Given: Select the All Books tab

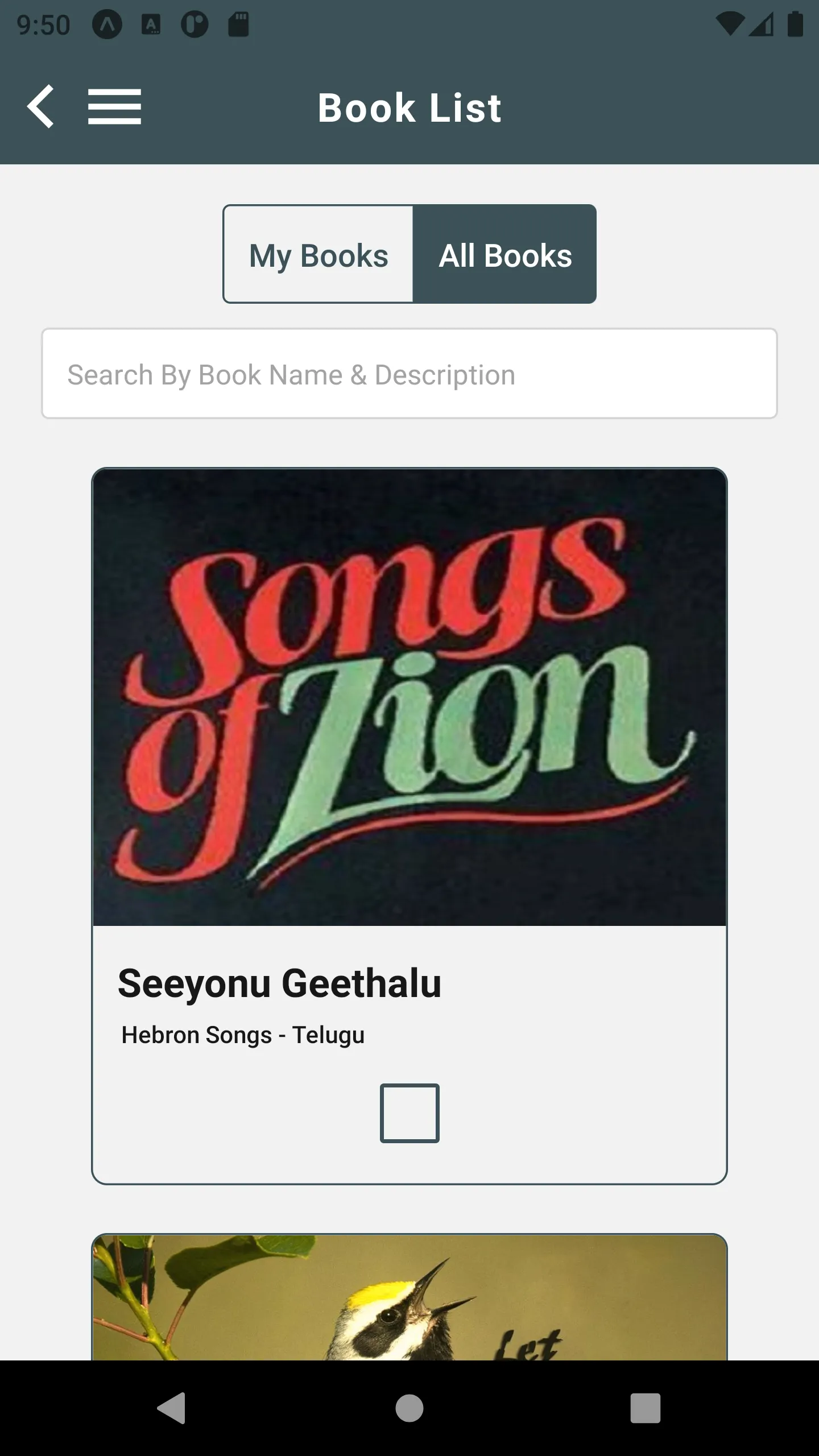Looking at the screenshot, I should click(504, 254).
